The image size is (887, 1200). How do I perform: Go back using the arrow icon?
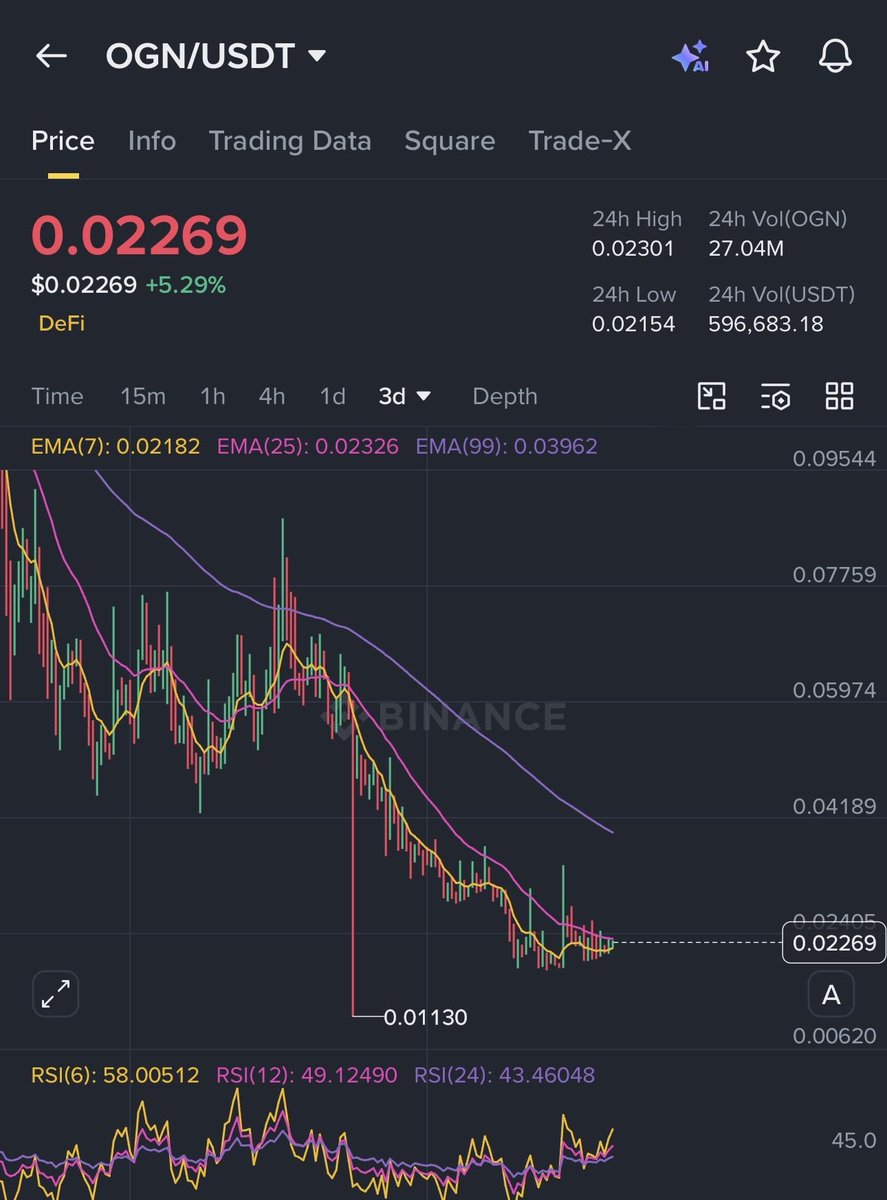(x=51, y=57)
